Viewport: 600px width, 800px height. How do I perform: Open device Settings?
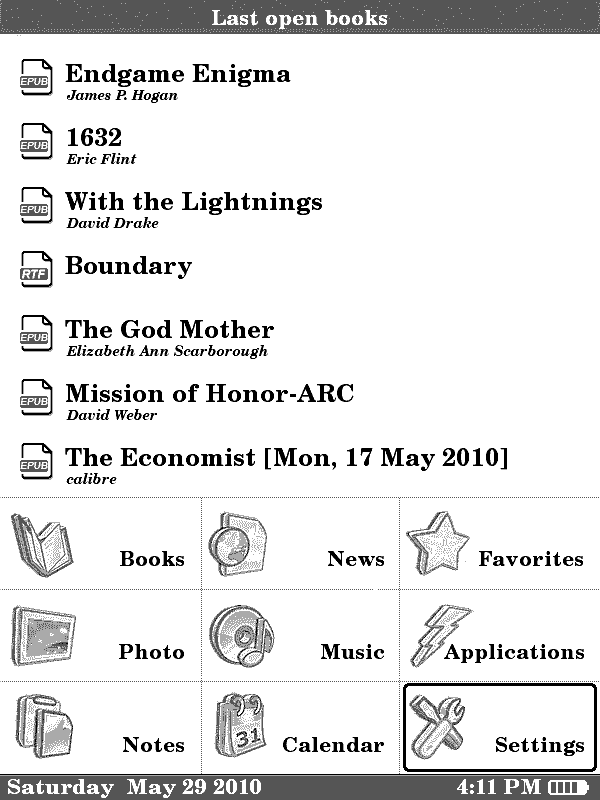[499, 730]
